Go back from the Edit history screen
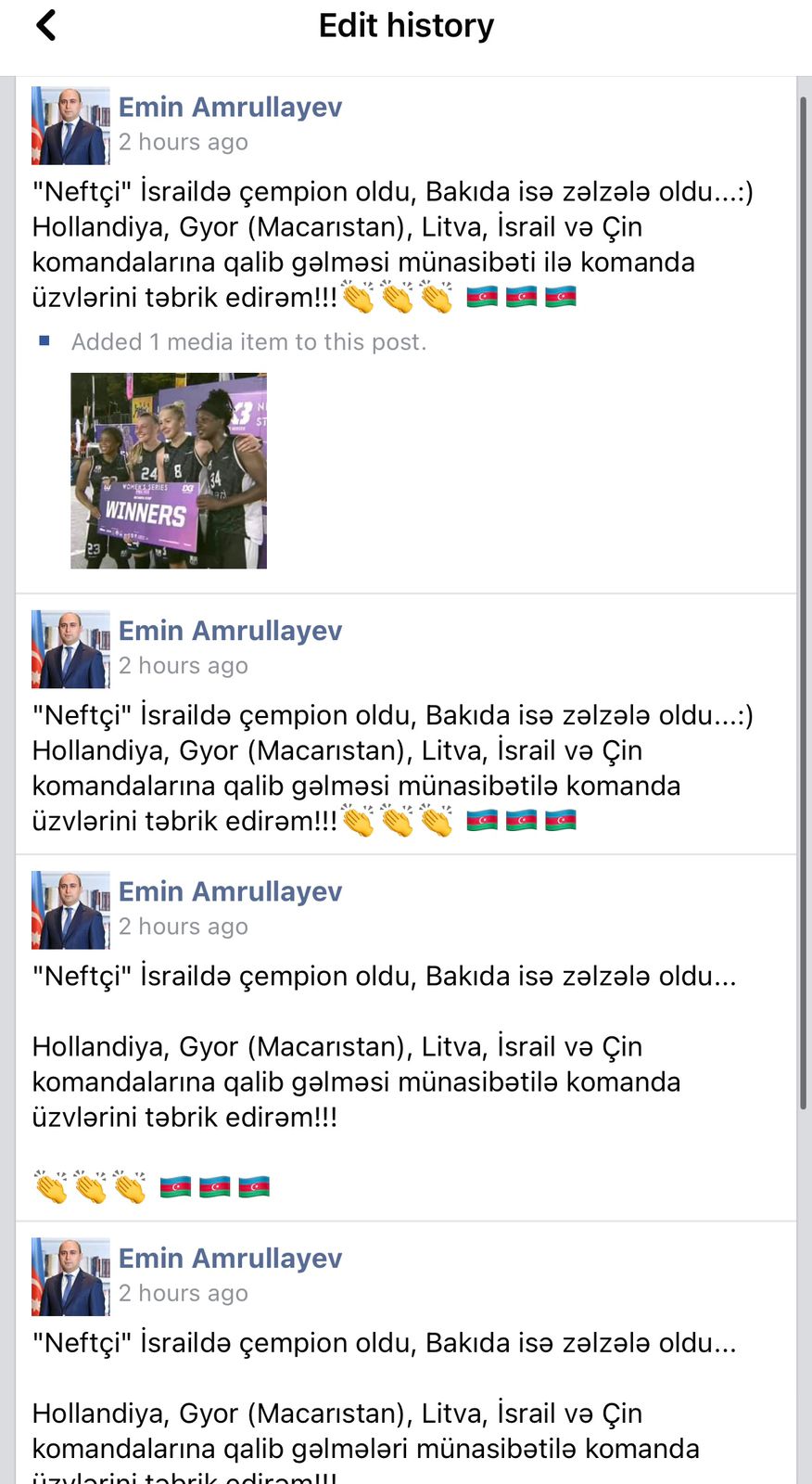Viewport: 812px width, 1484px height. [46, 26]
